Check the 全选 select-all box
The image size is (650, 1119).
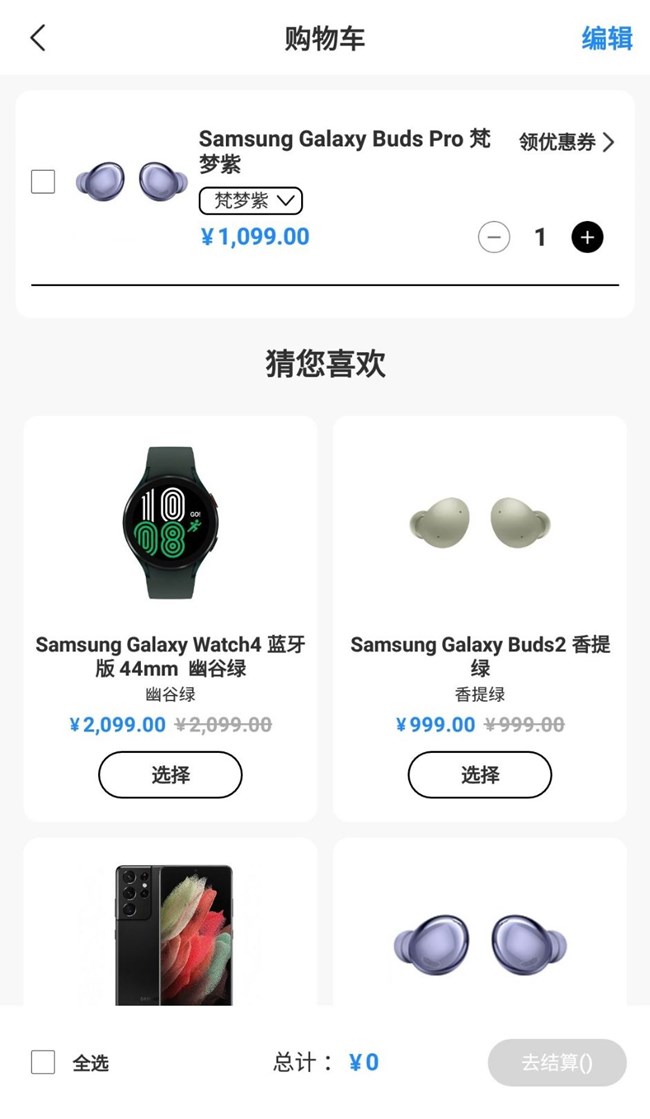pyautogui.click(x=43, y=1062)
